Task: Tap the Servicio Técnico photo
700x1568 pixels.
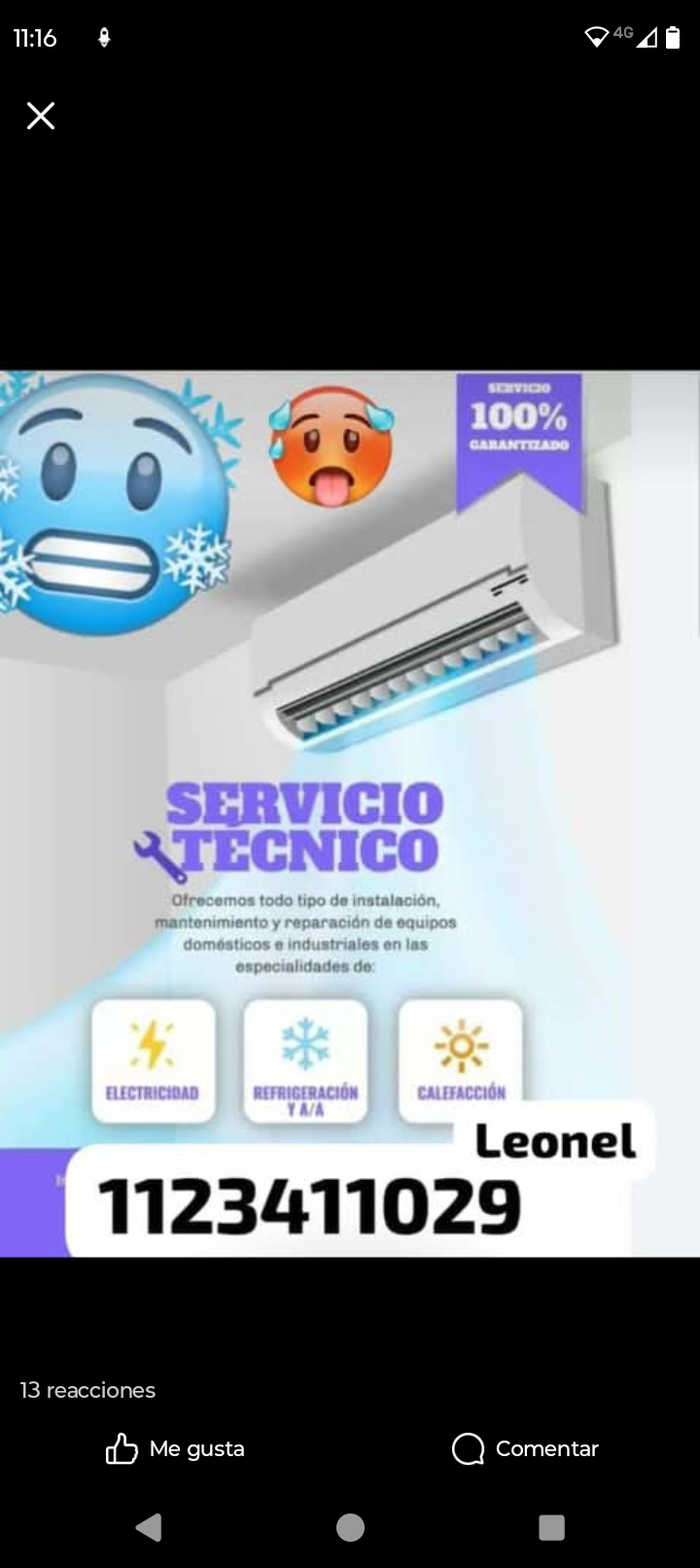Action: [x=350, y=813]
